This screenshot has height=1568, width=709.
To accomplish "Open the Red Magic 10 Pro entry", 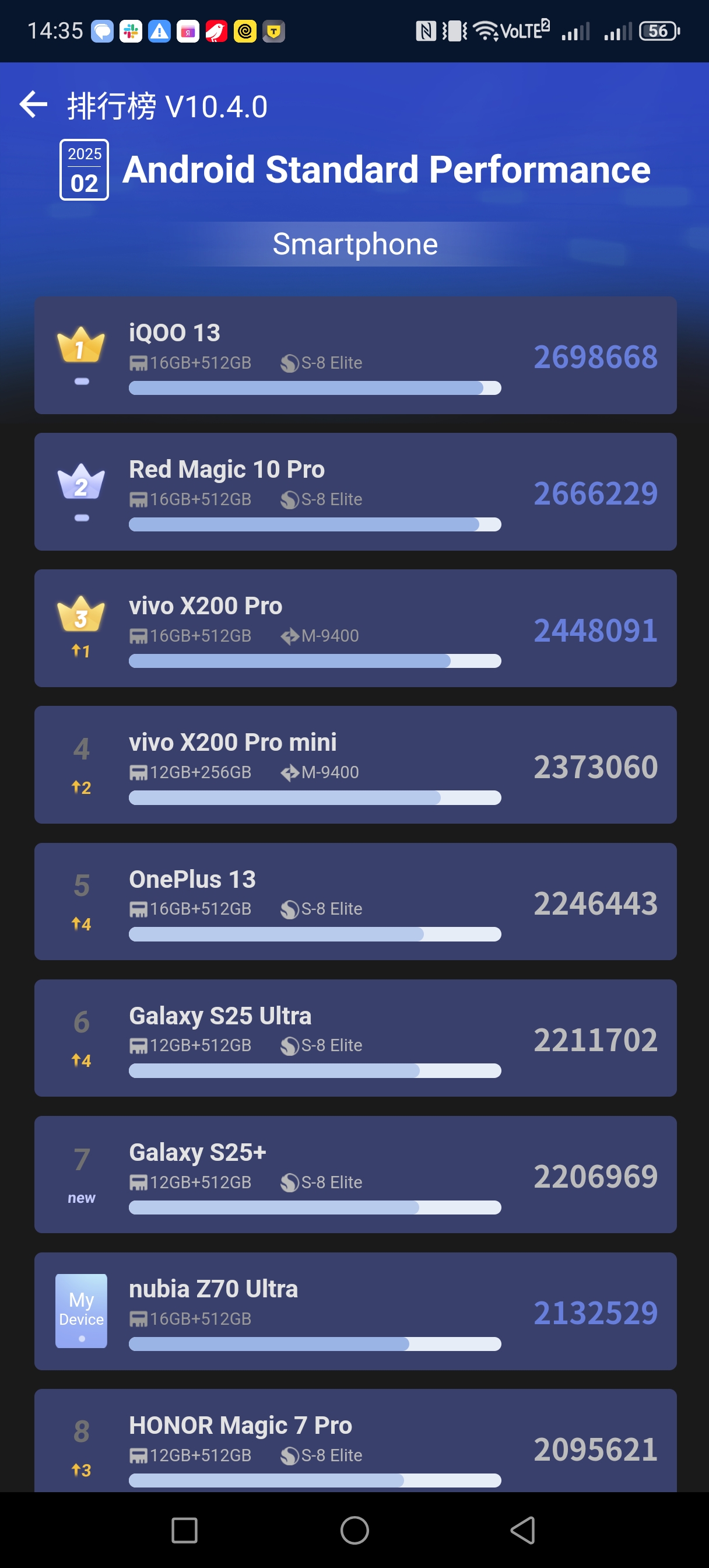I will (355, 492).
